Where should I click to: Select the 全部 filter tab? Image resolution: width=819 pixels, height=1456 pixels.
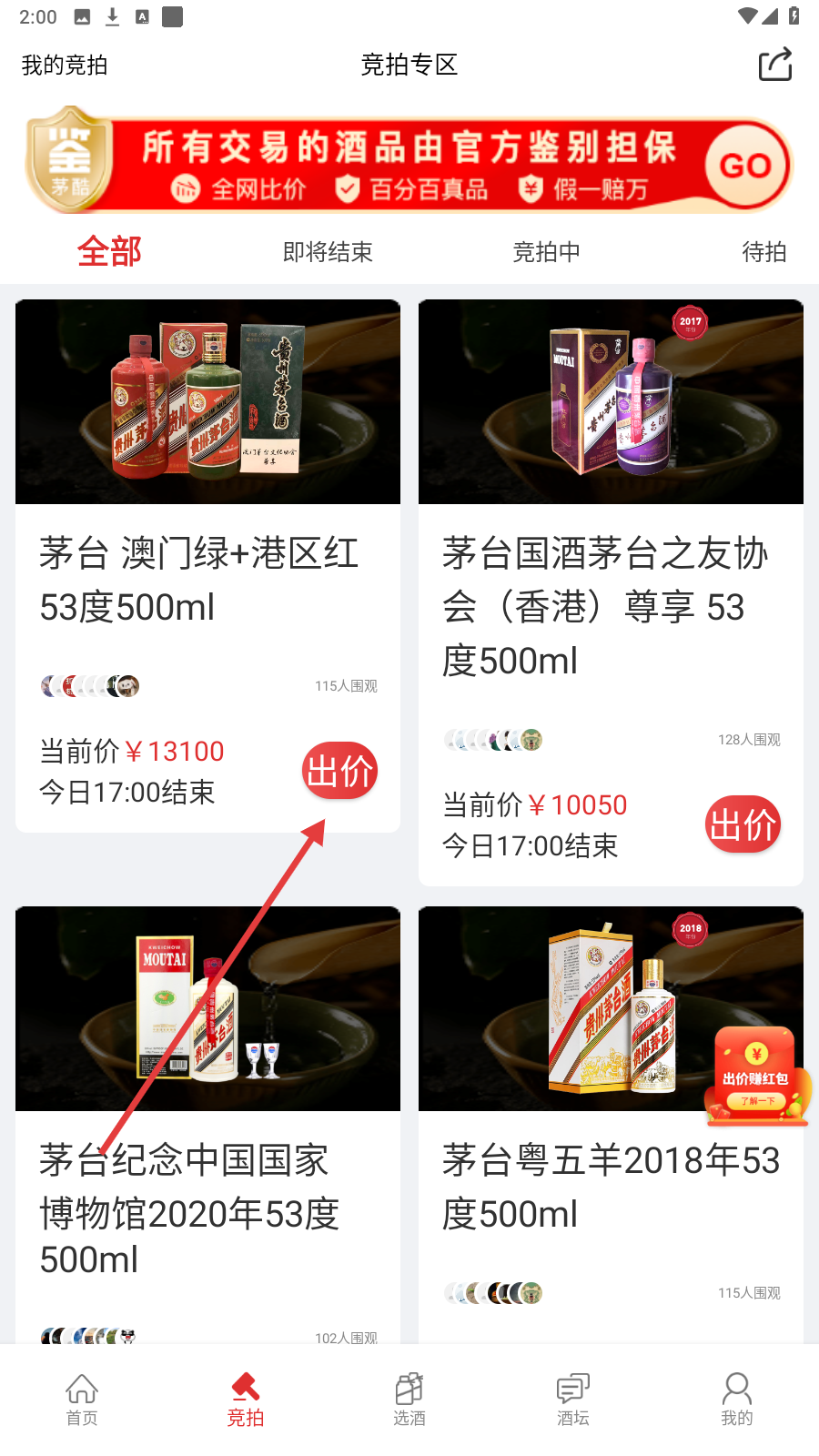tap(109, 251)
